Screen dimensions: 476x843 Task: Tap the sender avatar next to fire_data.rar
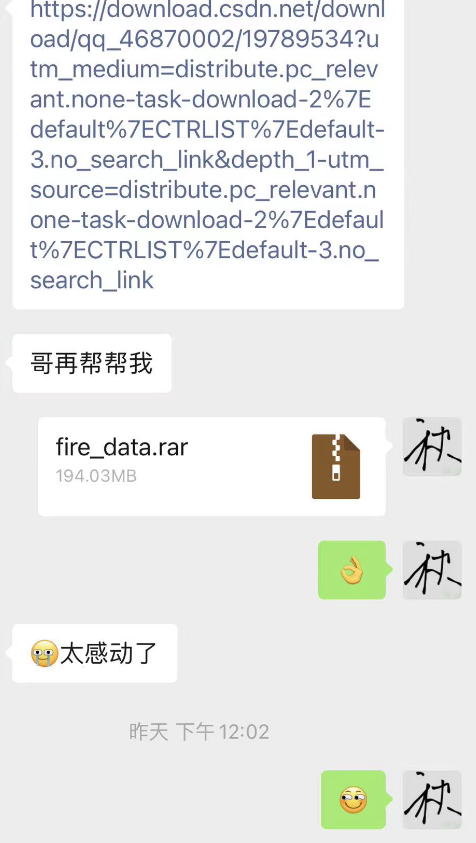point(432,447)
